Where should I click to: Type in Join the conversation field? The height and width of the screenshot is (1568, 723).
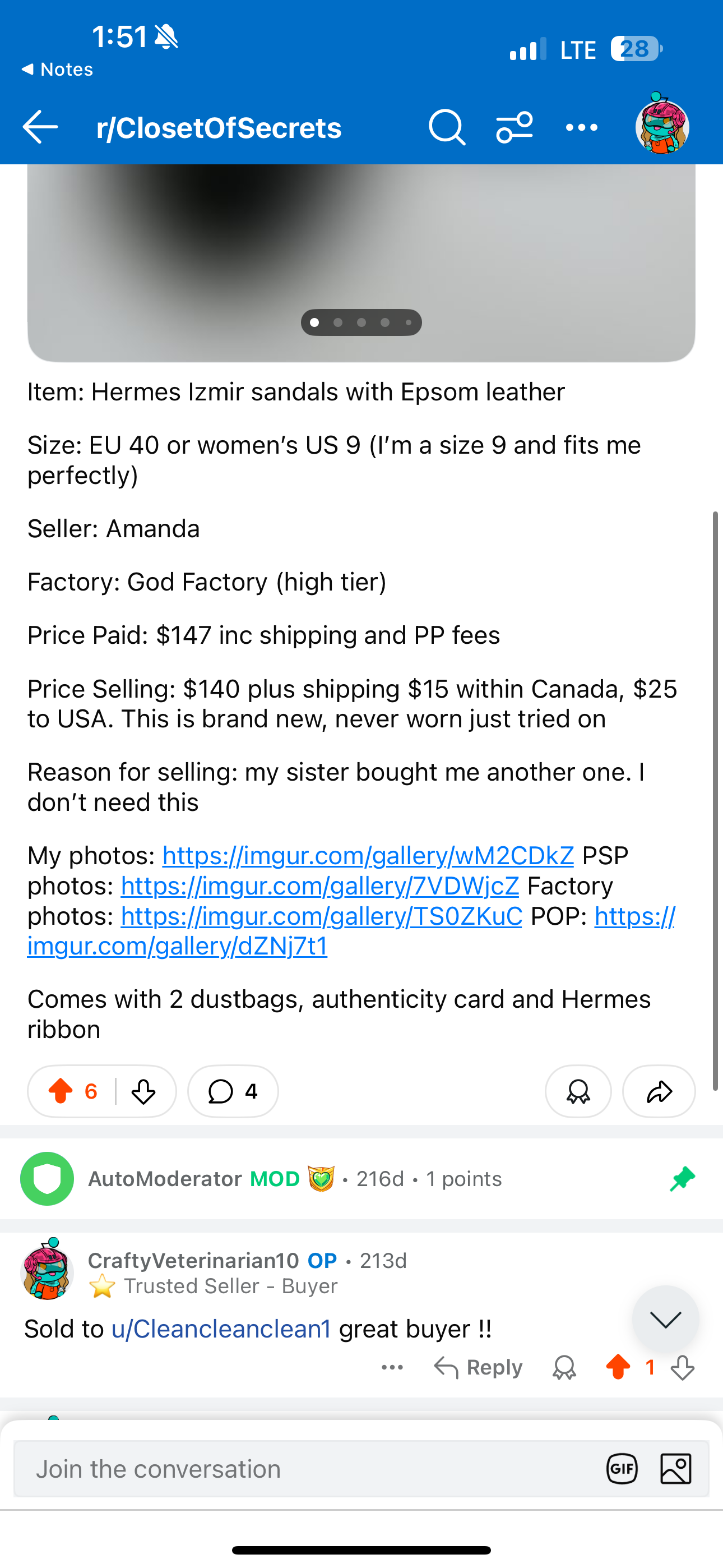click(x=304, y=1469)
